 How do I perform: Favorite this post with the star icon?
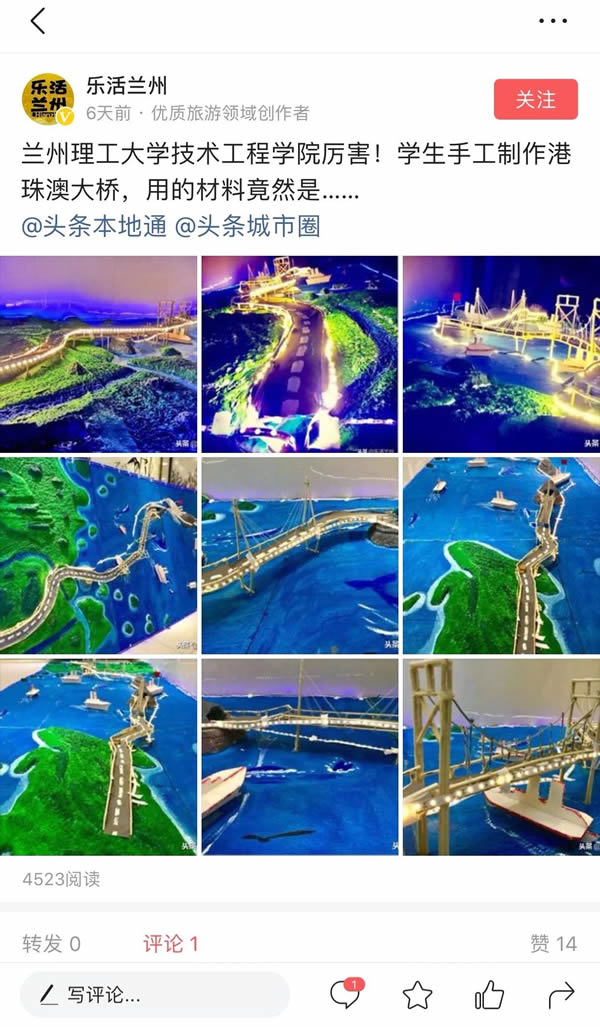(x=417, y=995)
